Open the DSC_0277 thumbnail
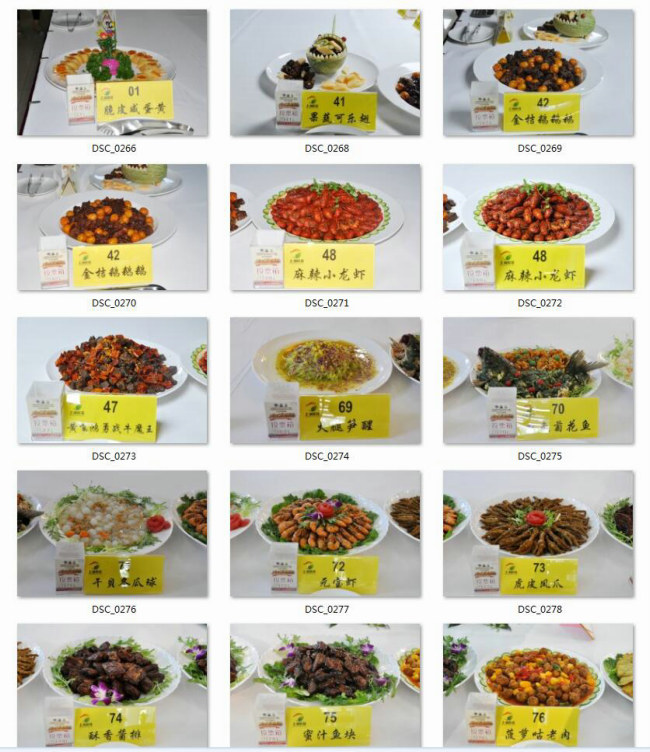The width and height of the screenshot is (650, 752). click(325, 534)
